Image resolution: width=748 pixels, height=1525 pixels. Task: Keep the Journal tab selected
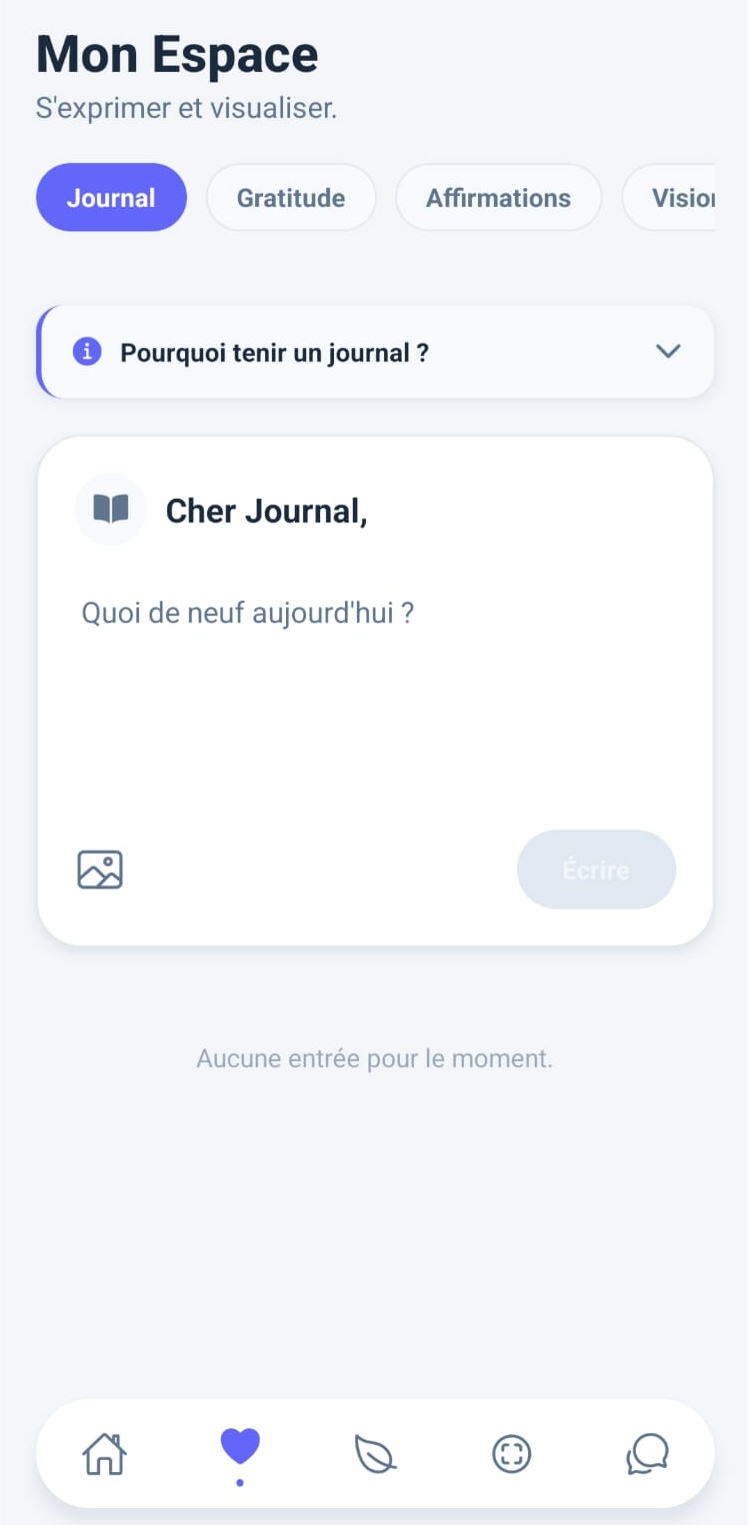pyautogui.click(x=111, y=197)
